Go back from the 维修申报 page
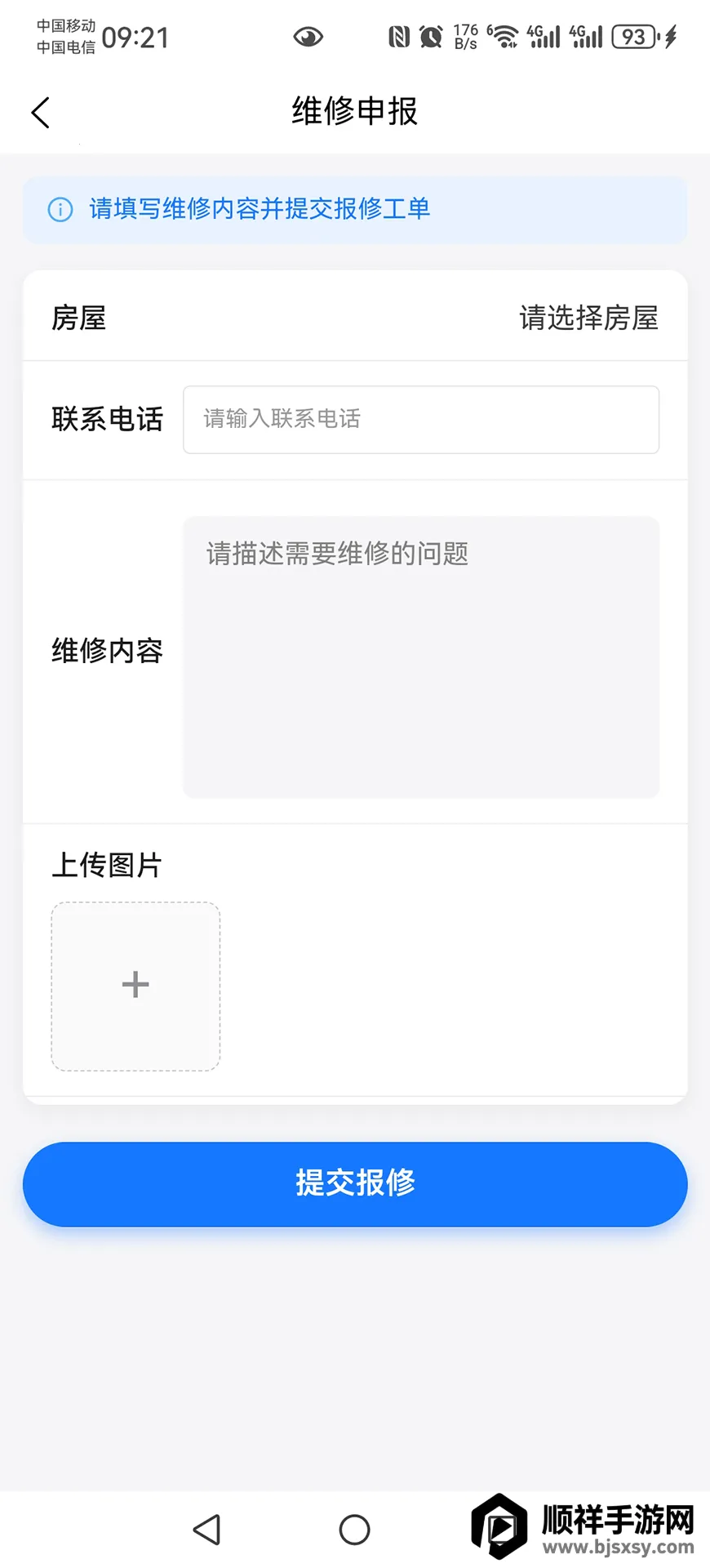 click(41, 113)
